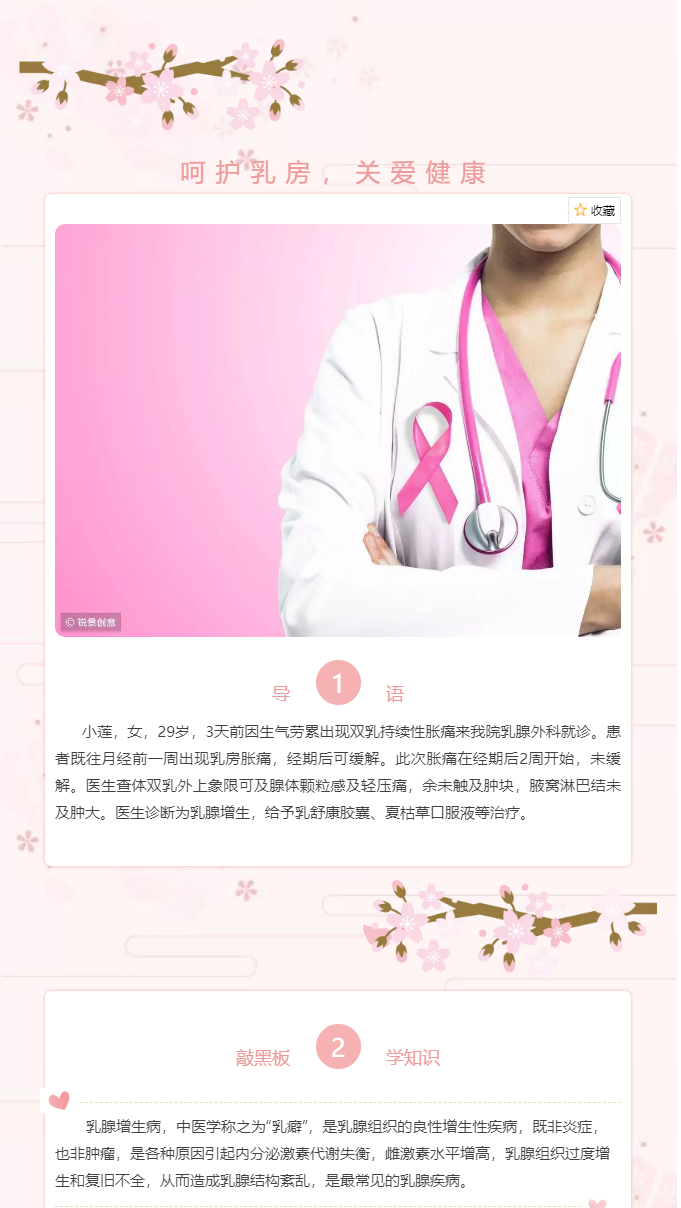
Task: Open the doctor with pink ribbon image
Action: (338, 430)
